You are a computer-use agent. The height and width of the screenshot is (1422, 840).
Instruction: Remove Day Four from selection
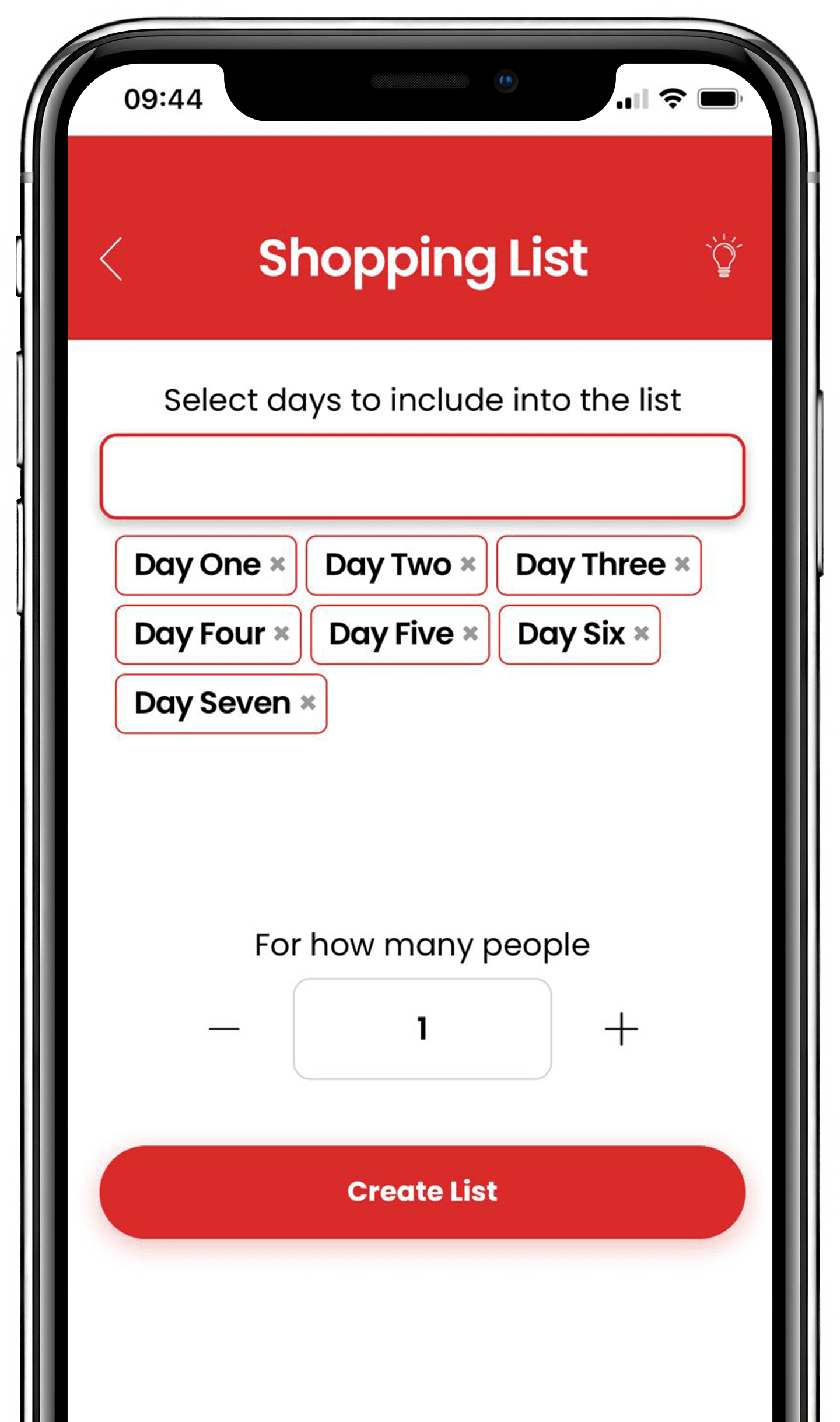[281, 633]
